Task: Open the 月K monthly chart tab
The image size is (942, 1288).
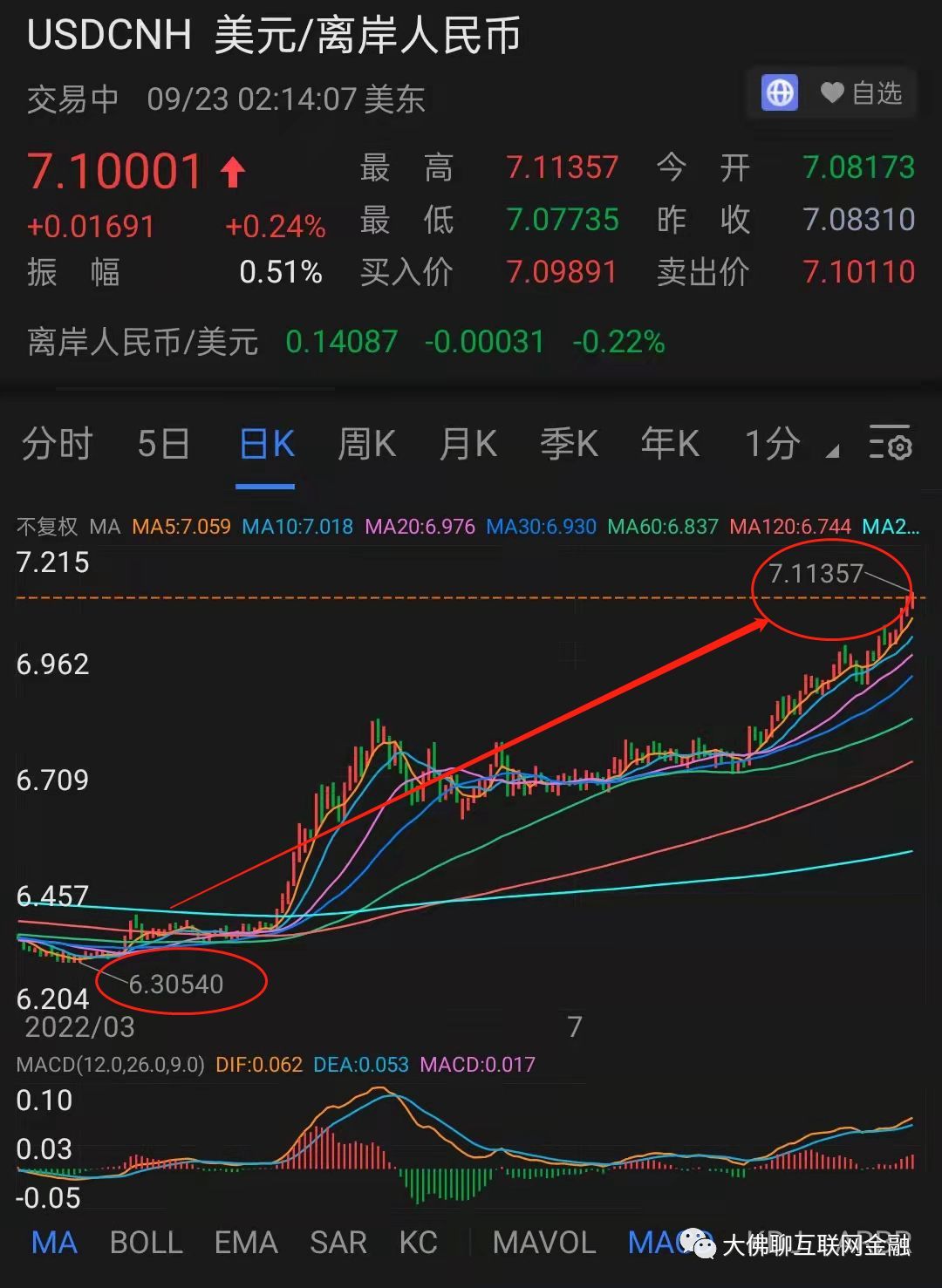Action: [467, 445]
